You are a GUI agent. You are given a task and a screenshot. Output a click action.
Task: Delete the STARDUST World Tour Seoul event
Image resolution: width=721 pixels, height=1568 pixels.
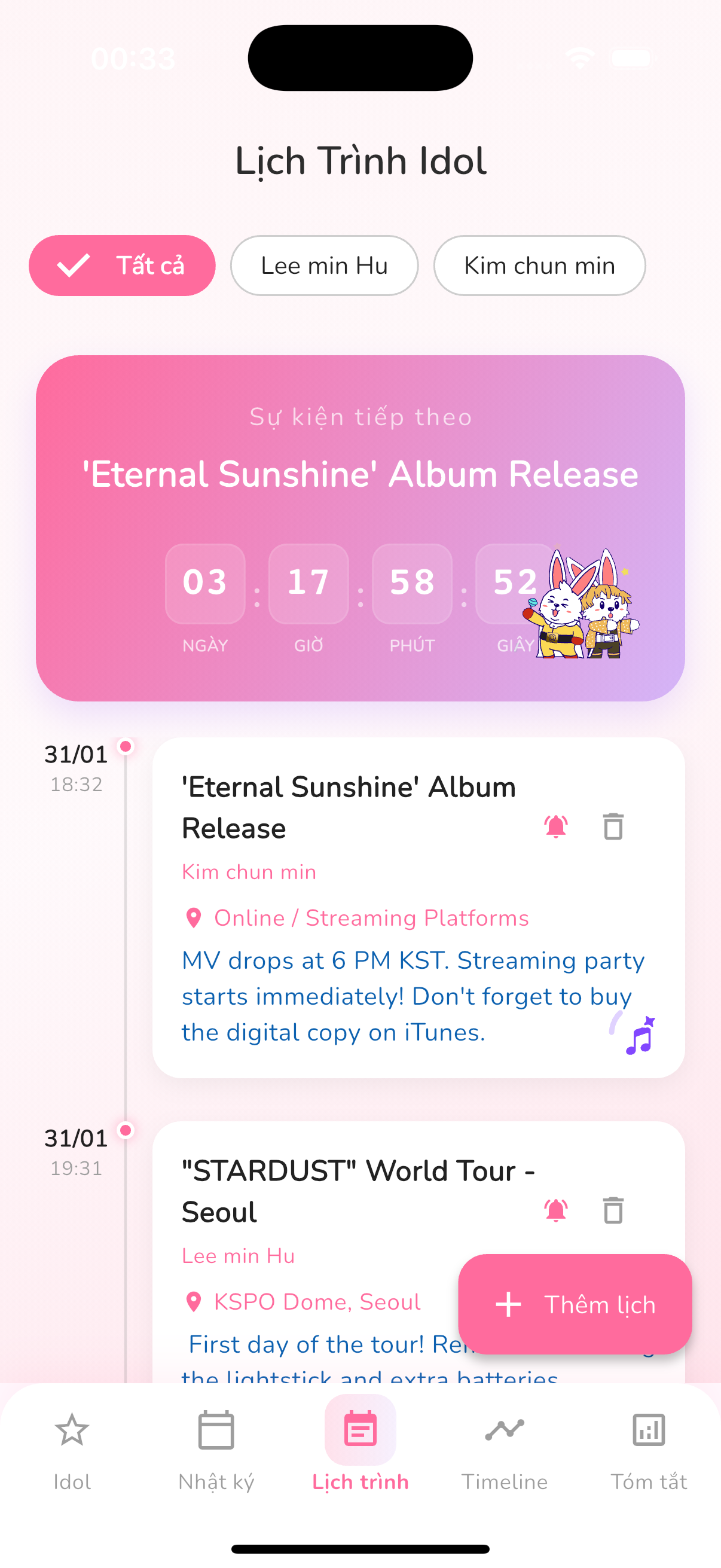(x=613, y=1209)
